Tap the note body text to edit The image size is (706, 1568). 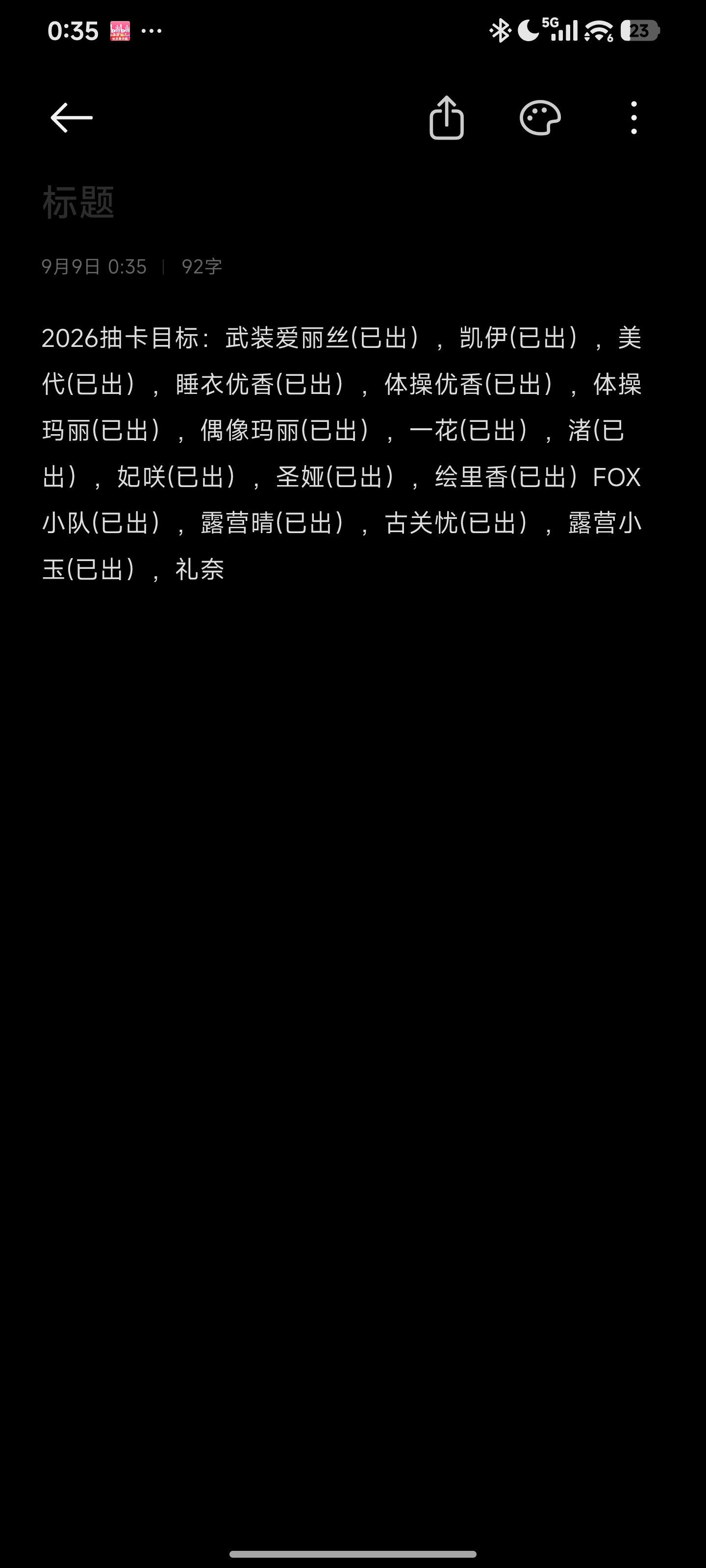[x=342, y=453]
